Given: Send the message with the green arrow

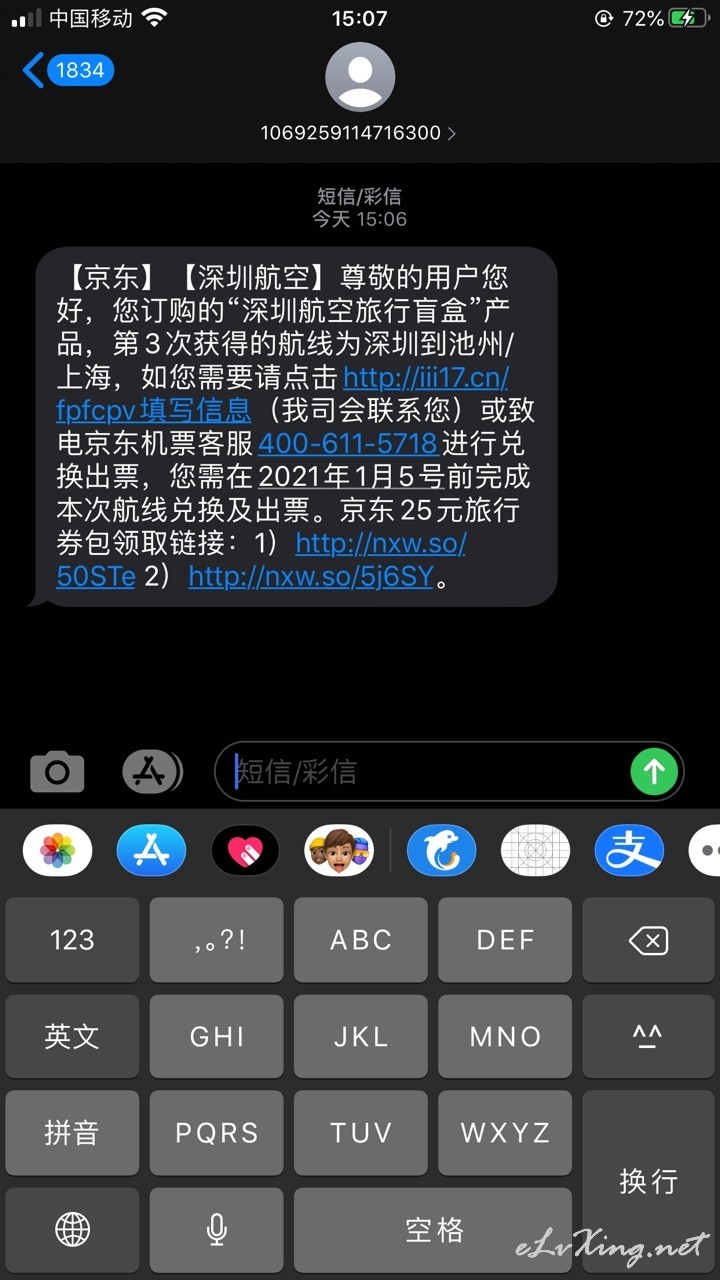Looking at the screenshot, I should pos(655,771).
